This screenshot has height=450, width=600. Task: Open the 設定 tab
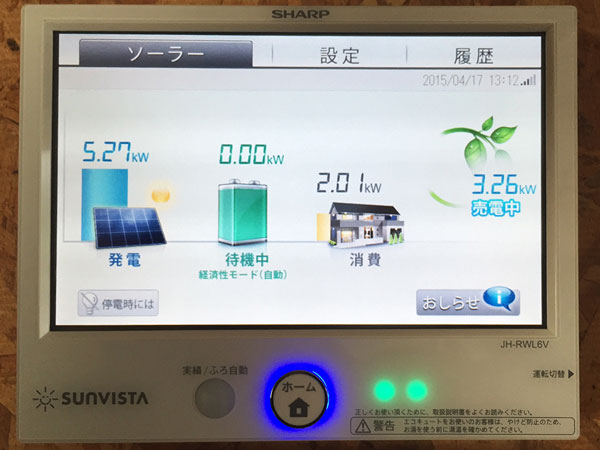pos(339,55)
